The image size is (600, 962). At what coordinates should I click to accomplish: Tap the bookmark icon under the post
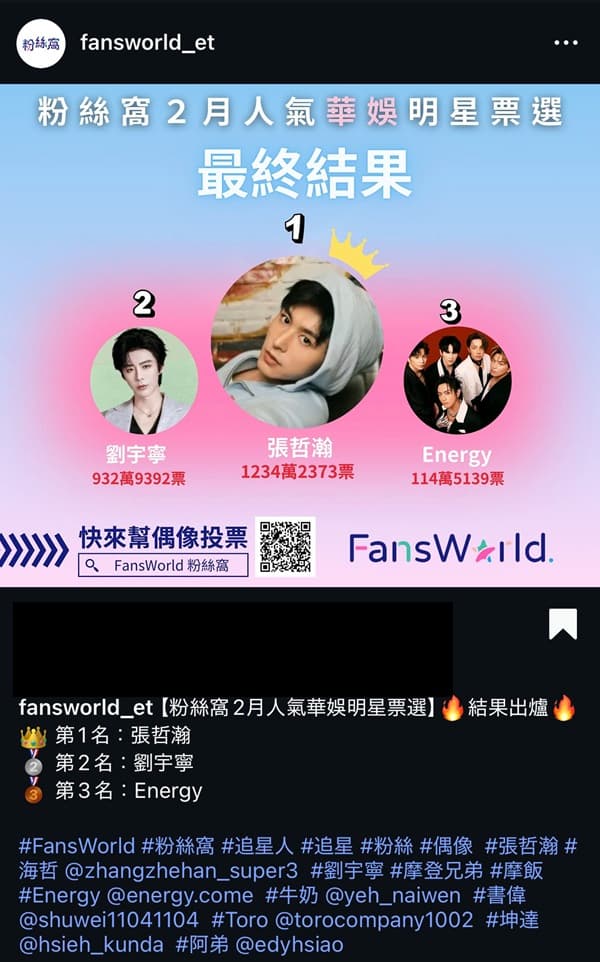(x=563, y=624)
